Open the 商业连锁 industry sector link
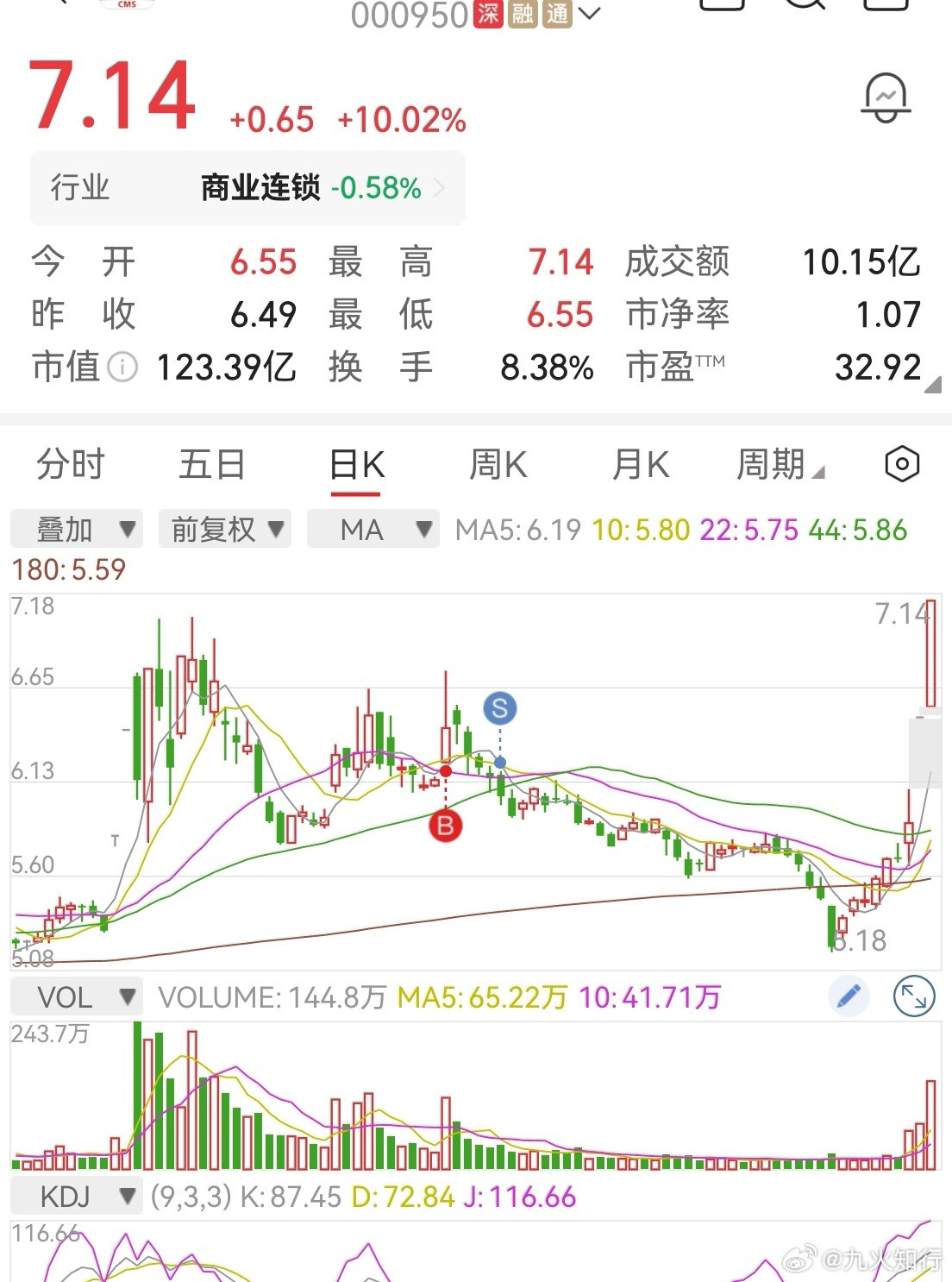The width and height of the screenshot is (952, 1282). pyautogui.click(x=261, y=185)
